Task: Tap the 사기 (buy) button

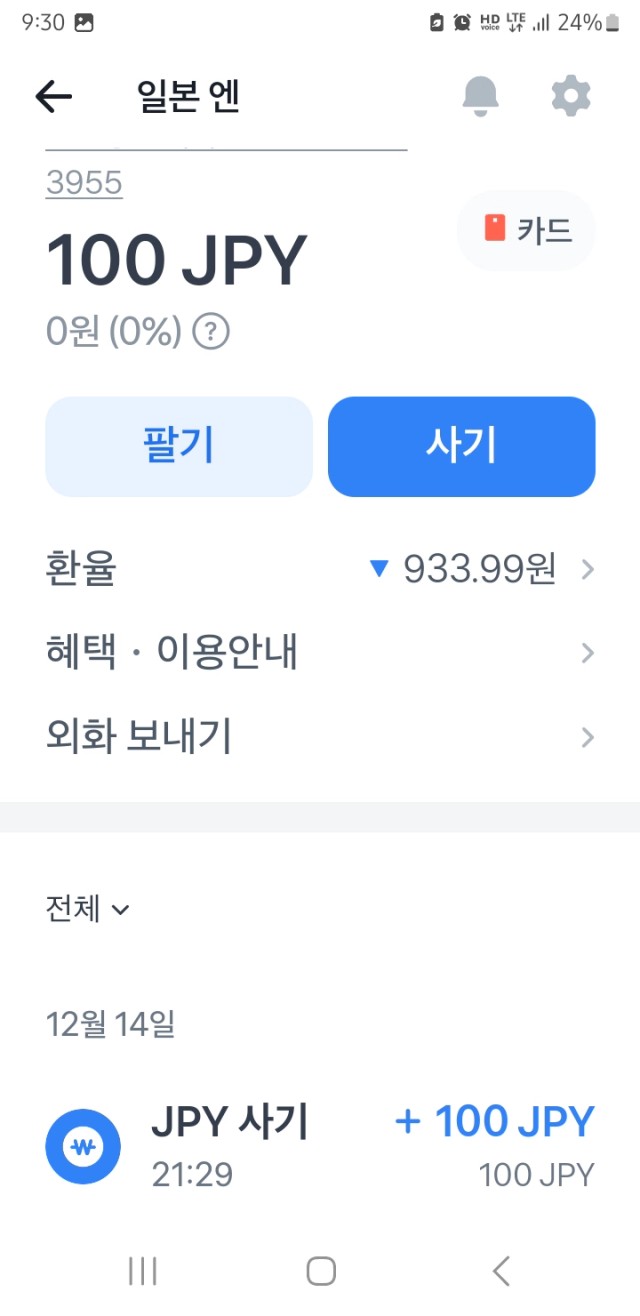Action: pyautogui.click(x=462, y=446)
